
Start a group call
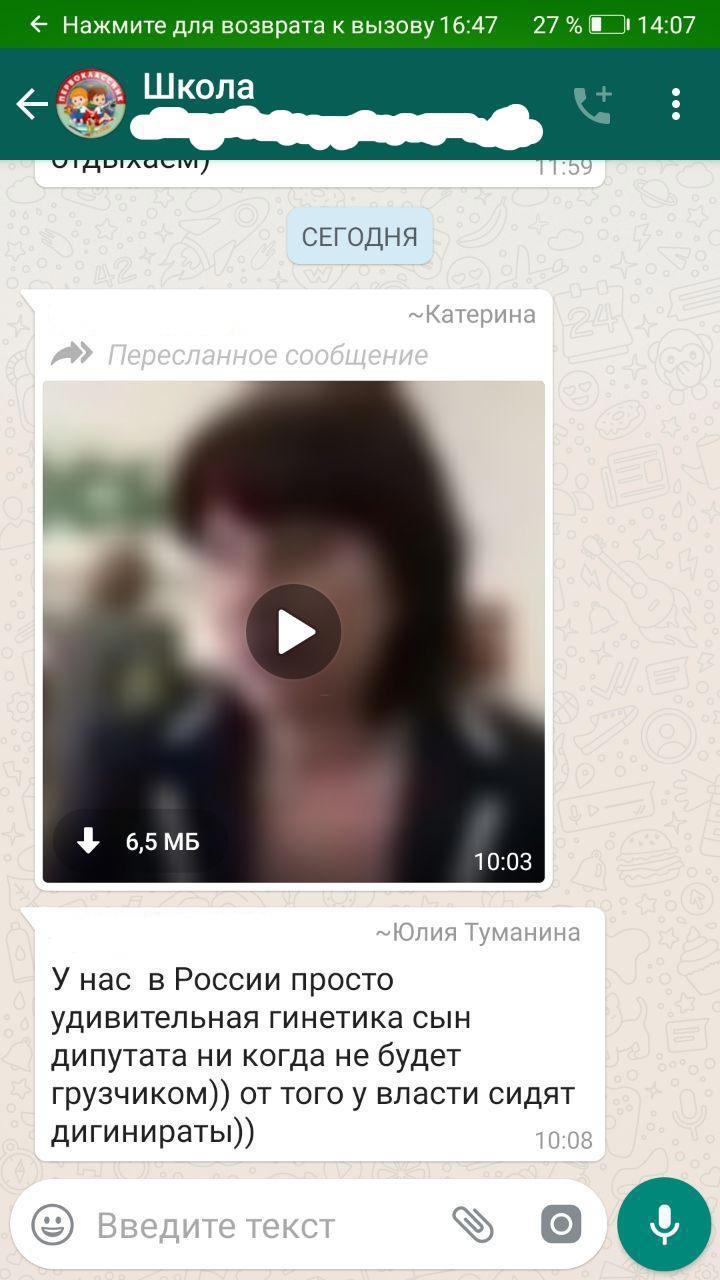(x=592, y=105)
